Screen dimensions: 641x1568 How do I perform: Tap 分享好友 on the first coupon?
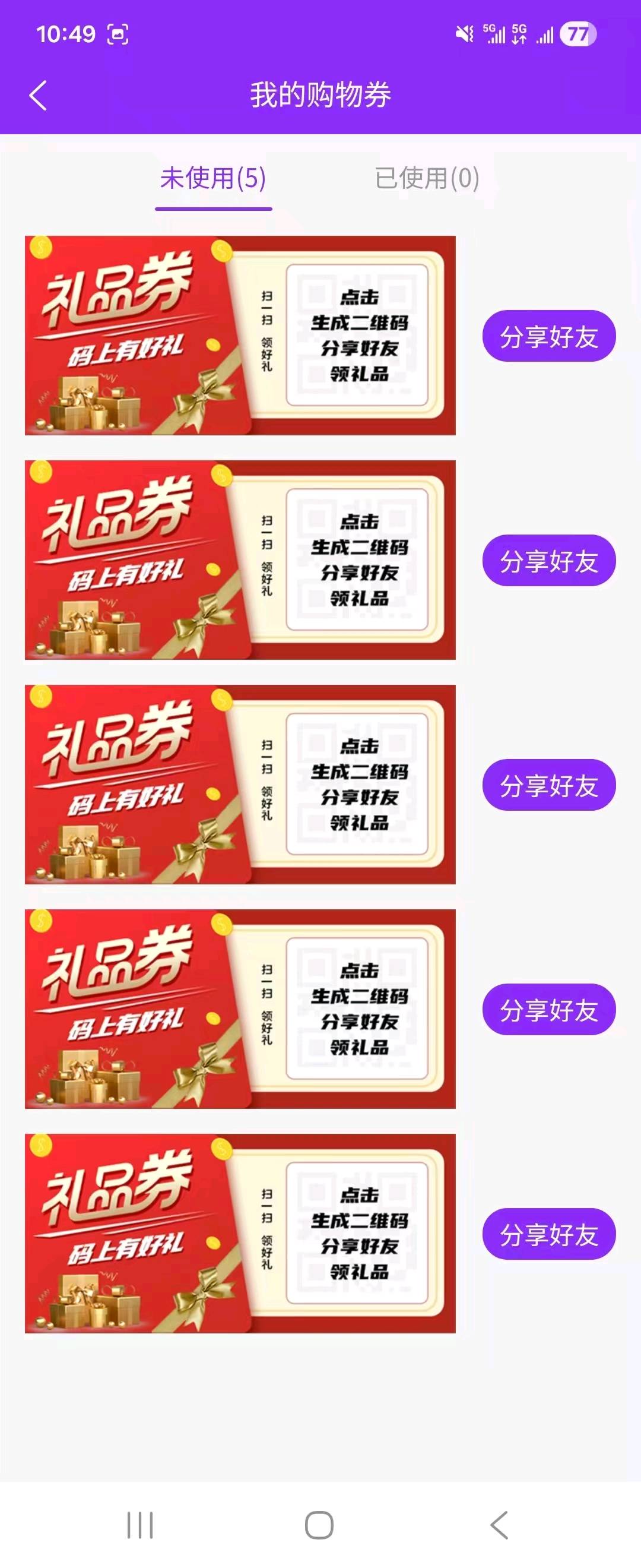coord(548,336)
